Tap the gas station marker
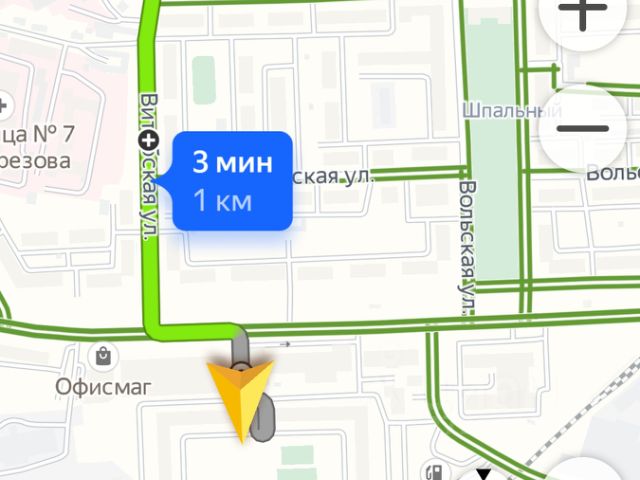The image size is (640, 480). (434, 471)
